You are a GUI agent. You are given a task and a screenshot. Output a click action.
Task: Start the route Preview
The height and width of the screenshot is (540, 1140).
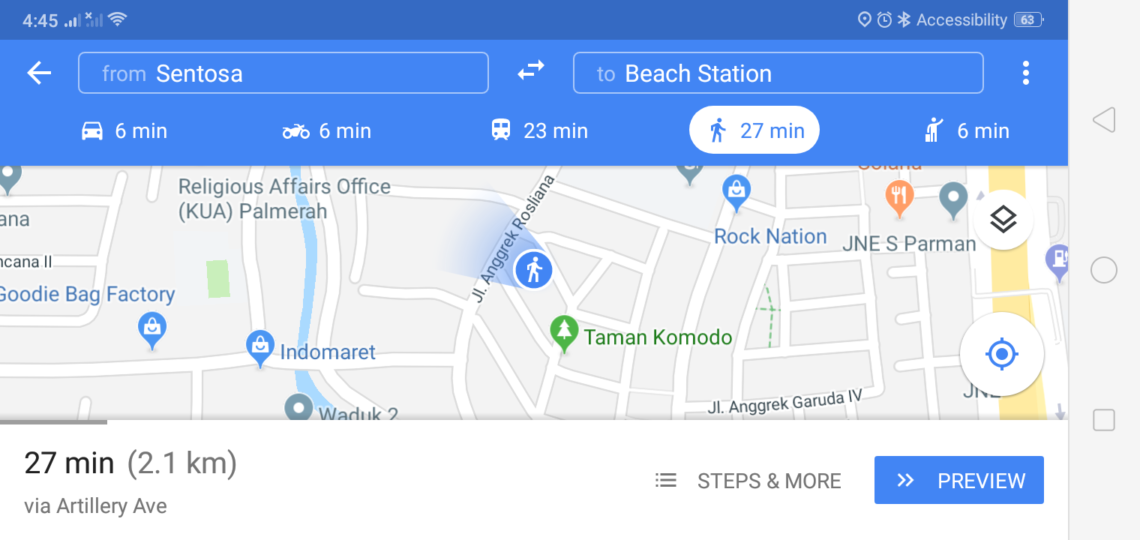click(958, 480)
